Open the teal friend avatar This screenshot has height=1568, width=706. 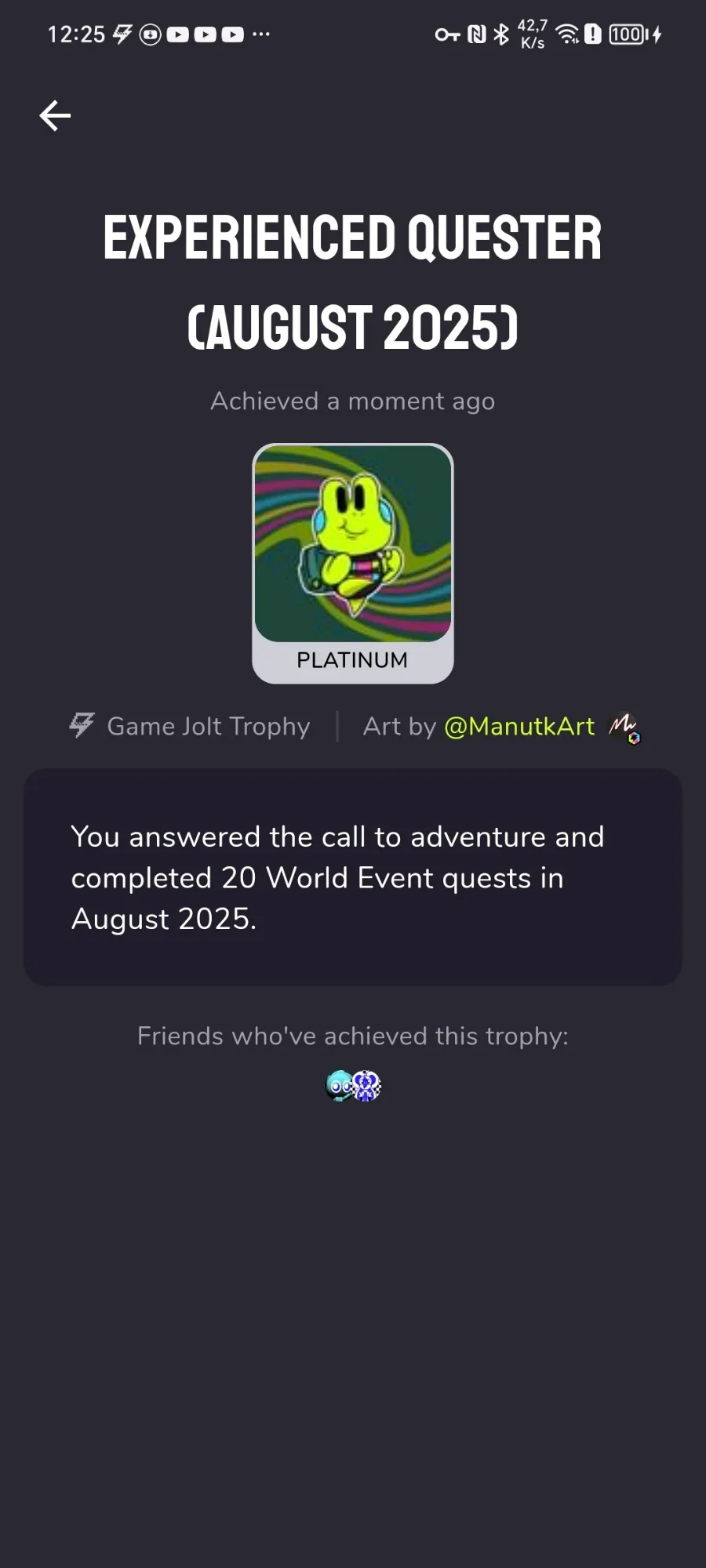point(338,1086)
